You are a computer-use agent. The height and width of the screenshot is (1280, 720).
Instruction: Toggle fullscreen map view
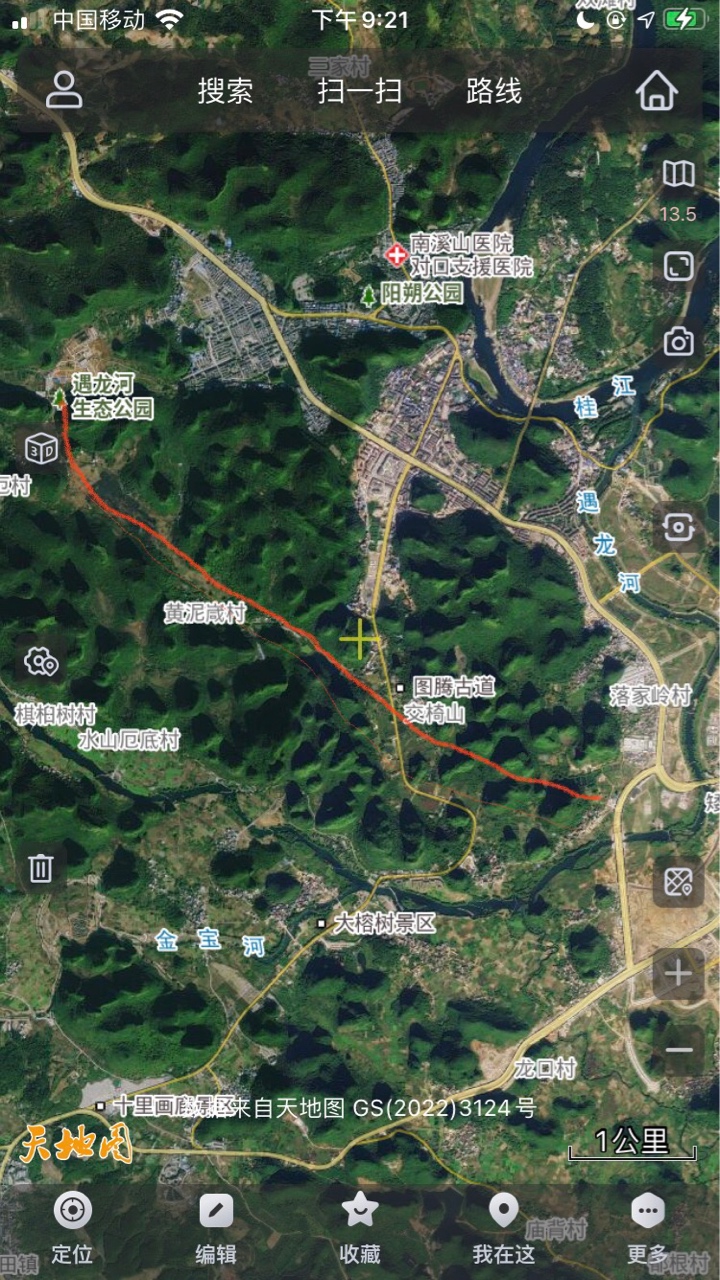pos(678,266)
